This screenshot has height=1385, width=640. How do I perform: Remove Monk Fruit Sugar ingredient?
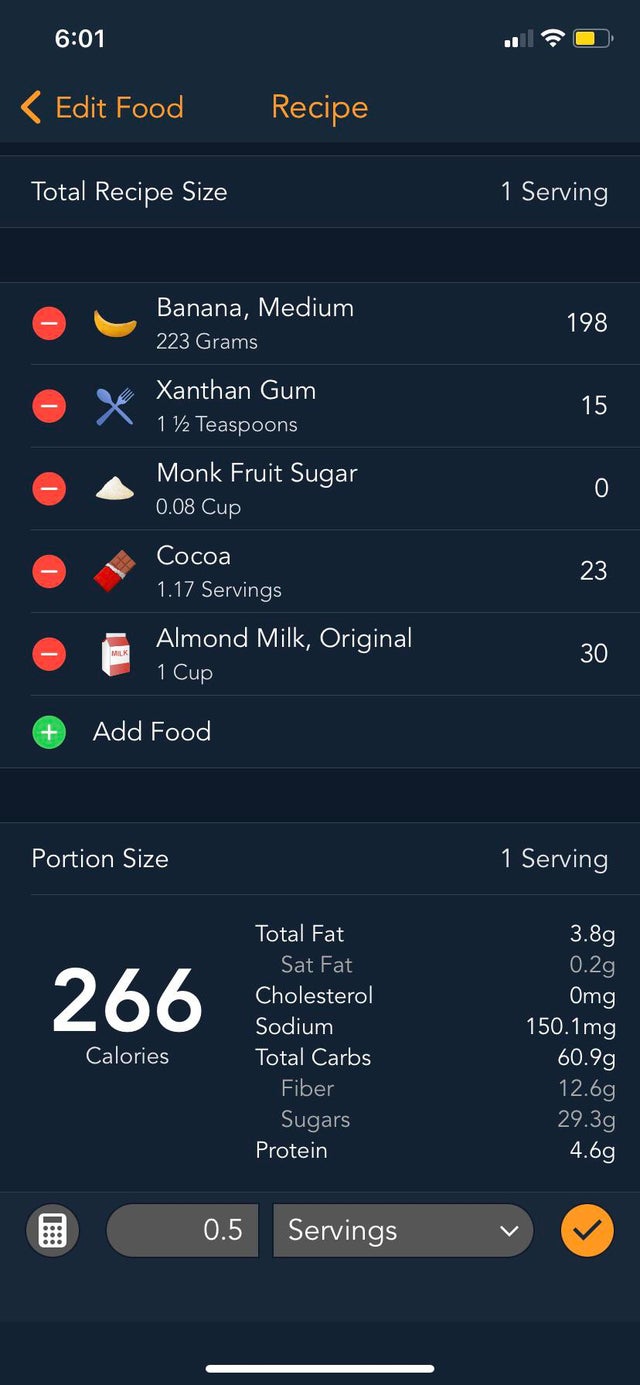point(49,489)
